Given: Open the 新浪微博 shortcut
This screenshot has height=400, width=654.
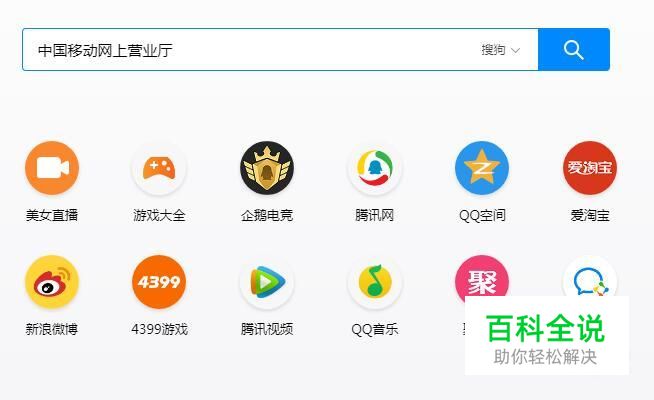Looking at the screenshot, I should [52, 282].
